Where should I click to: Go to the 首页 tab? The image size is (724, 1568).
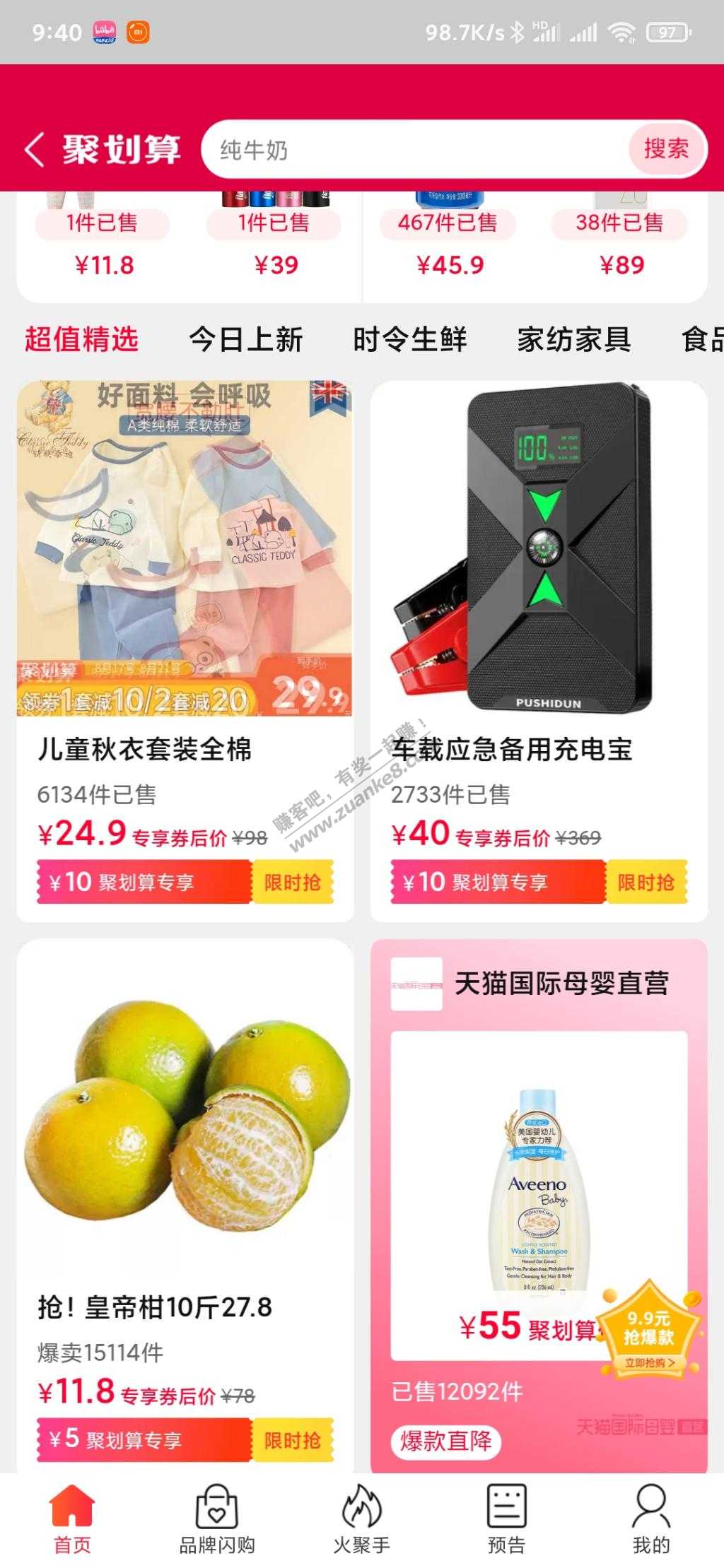coord(72,1519)
